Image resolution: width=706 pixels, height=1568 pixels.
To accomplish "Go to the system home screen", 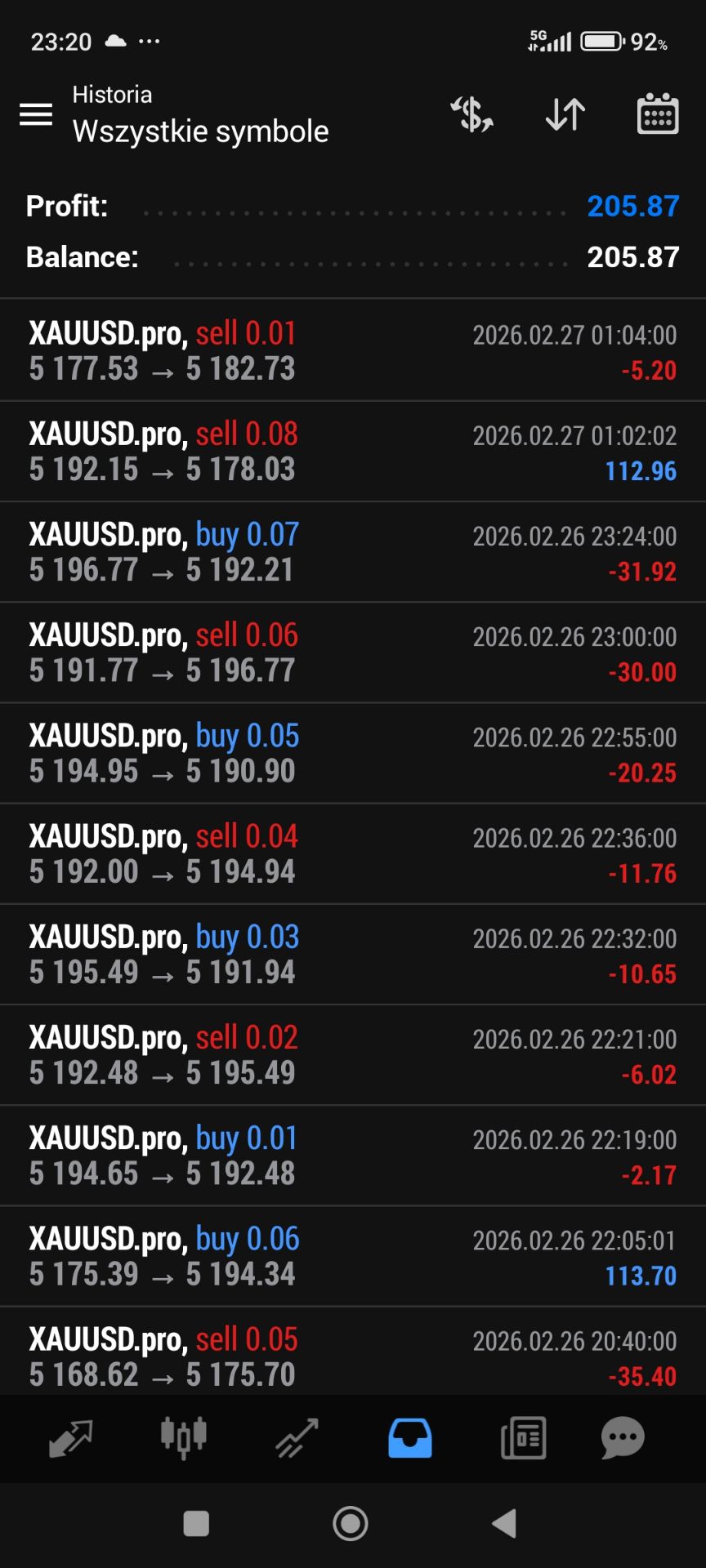I will point(351,1523).
